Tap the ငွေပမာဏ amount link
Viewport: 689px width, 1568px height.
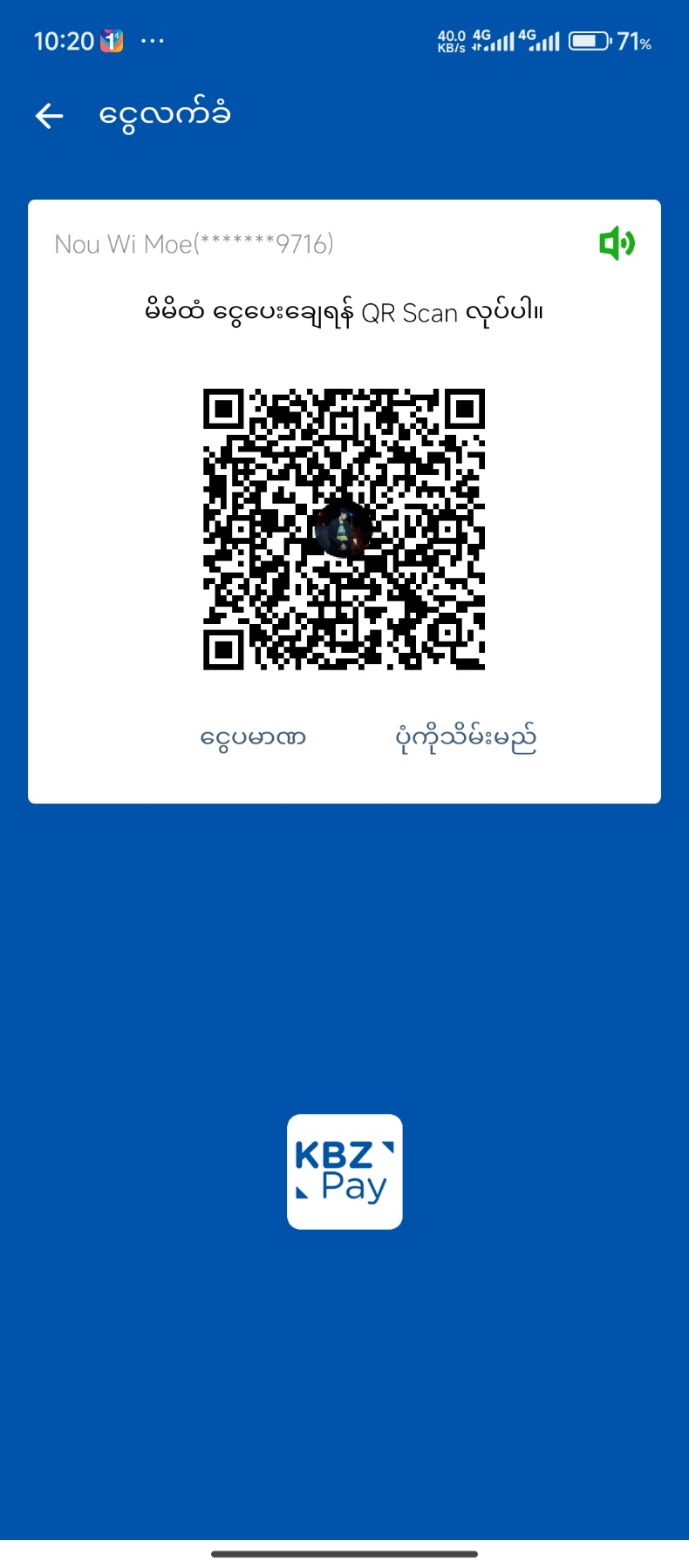pyautogui.click(x=253, y=738)
